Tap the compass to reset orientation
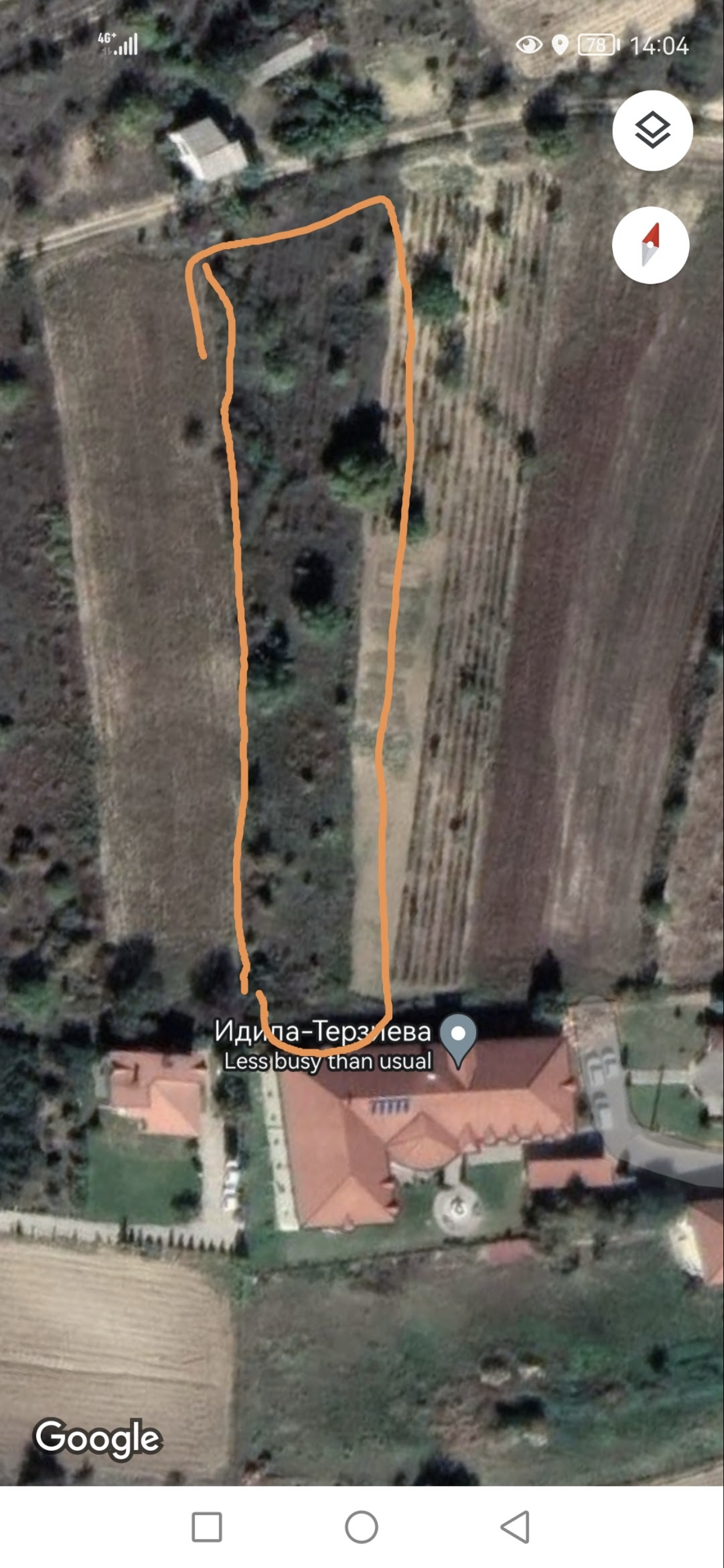 pos(651,246)
